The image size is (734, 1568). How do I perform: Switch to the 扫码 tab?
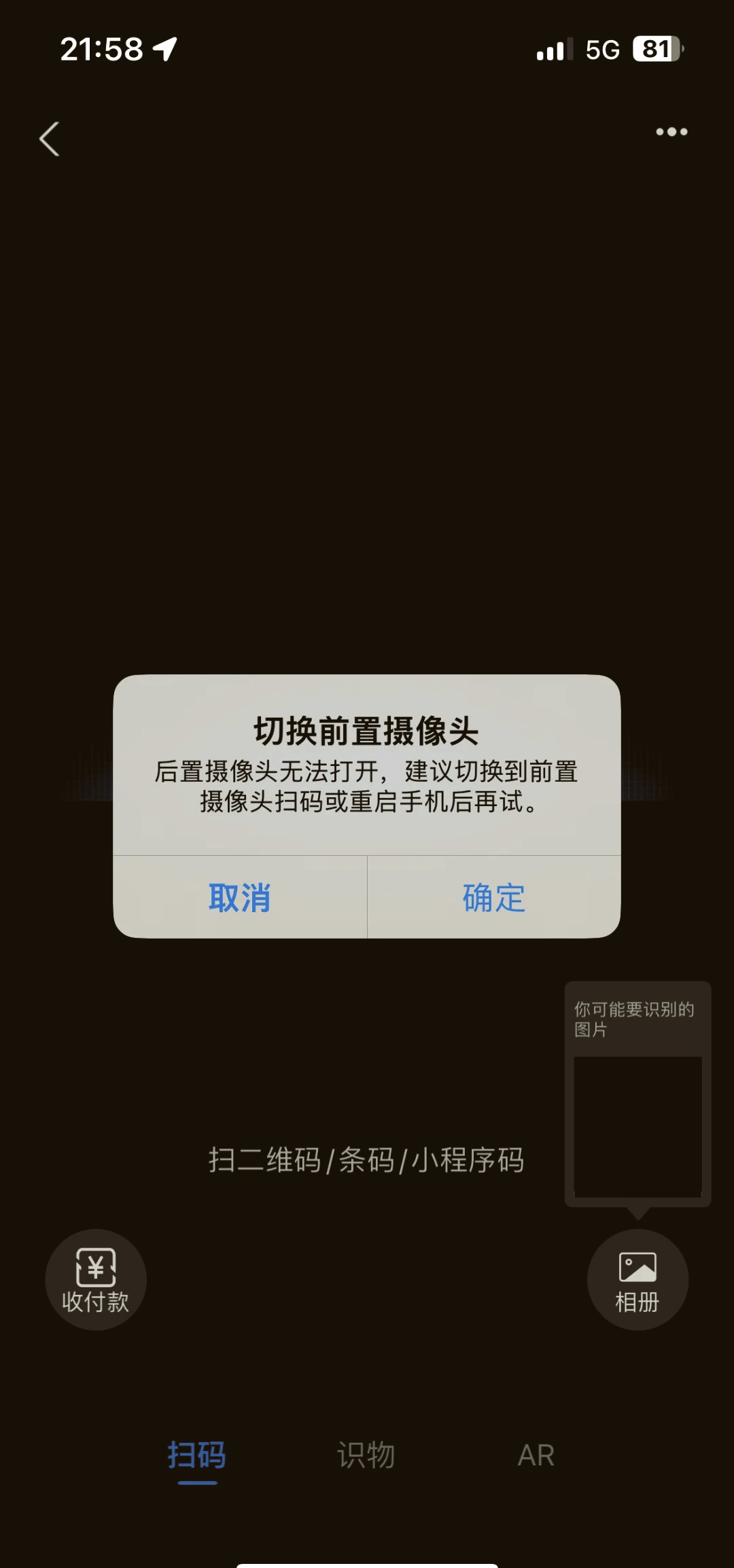click(x=197, y=1456)
